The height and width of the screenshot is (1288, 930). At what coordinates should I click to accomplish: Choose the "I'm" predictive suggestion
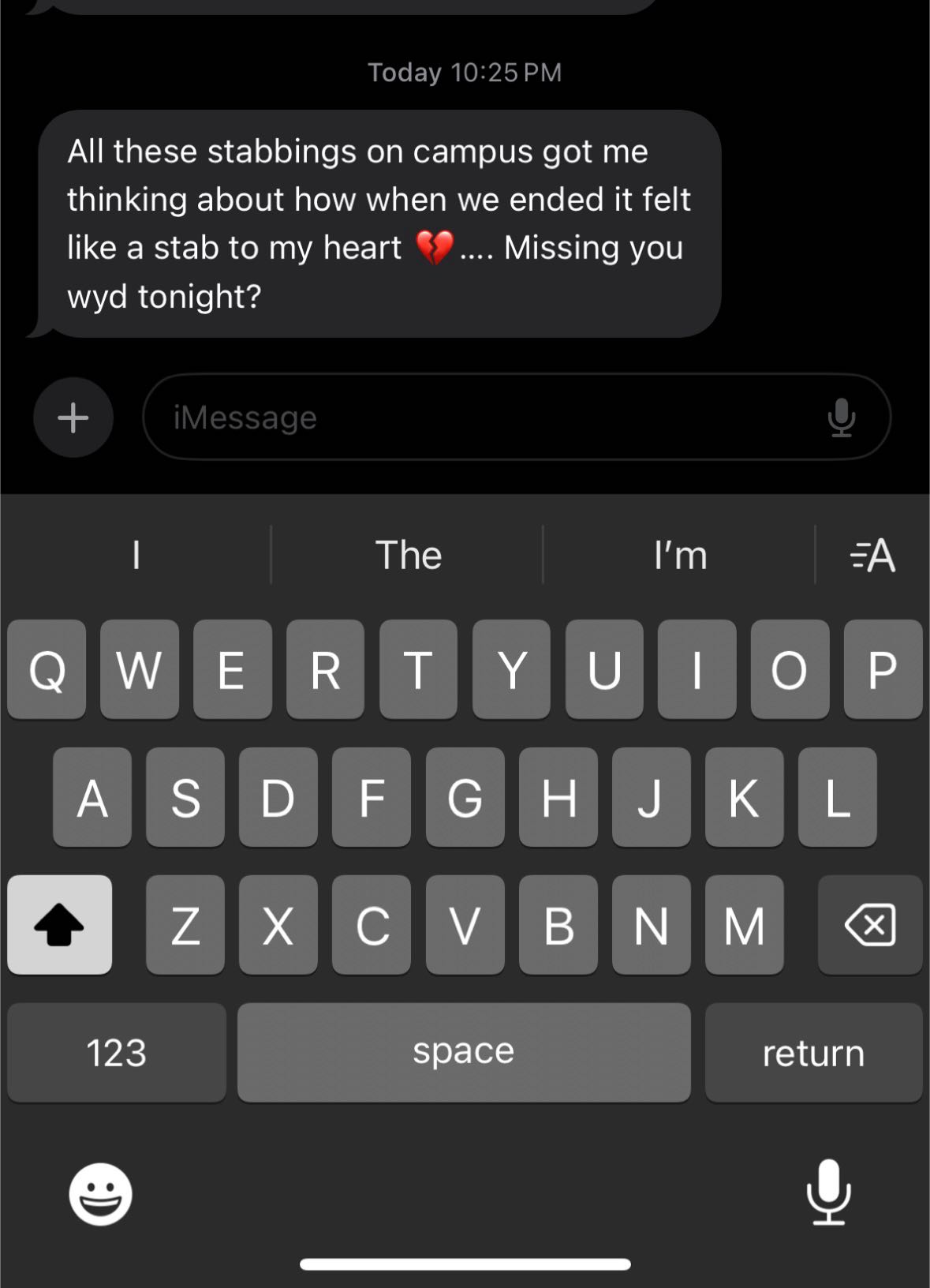coord(680,556)
